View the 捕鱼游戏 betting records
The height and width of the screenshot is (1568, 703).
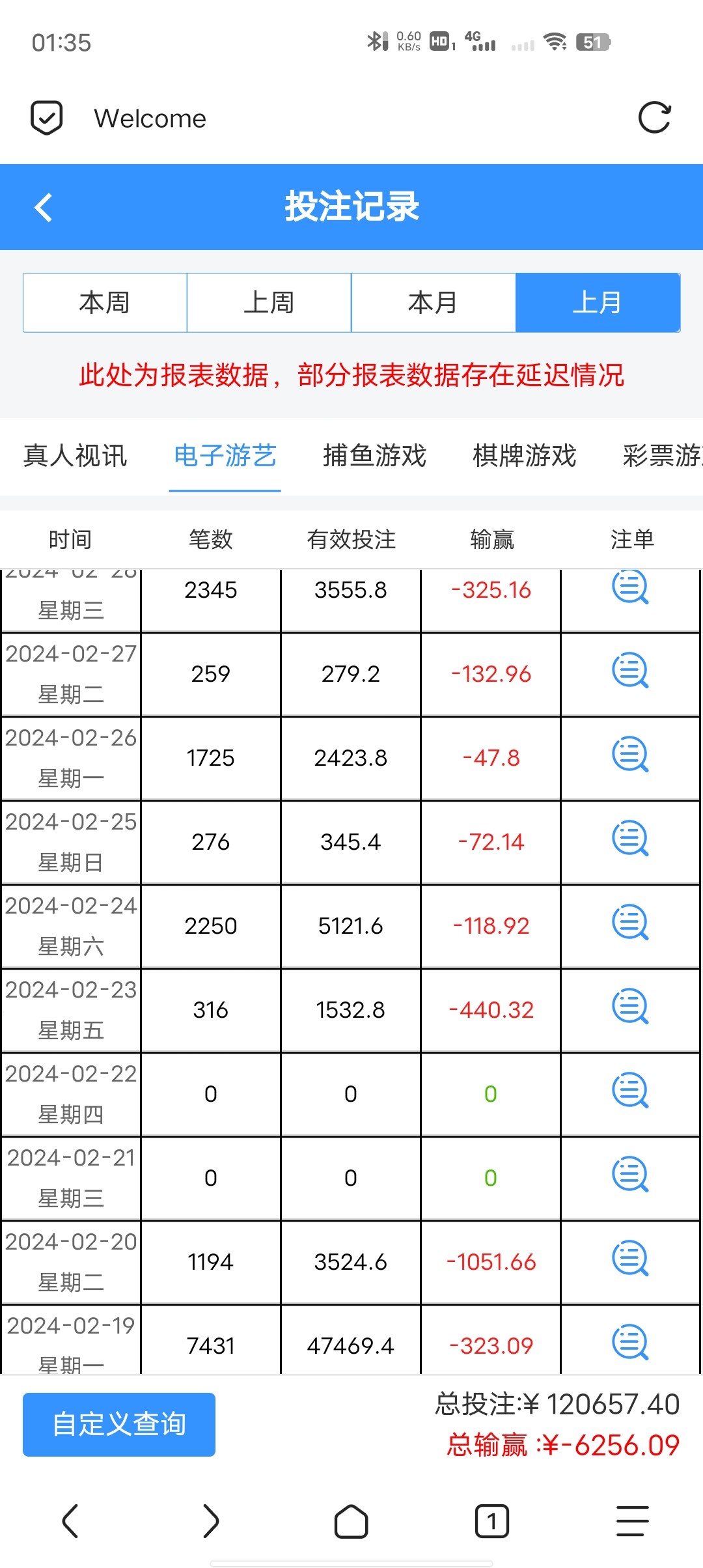[x=374, y=456]
